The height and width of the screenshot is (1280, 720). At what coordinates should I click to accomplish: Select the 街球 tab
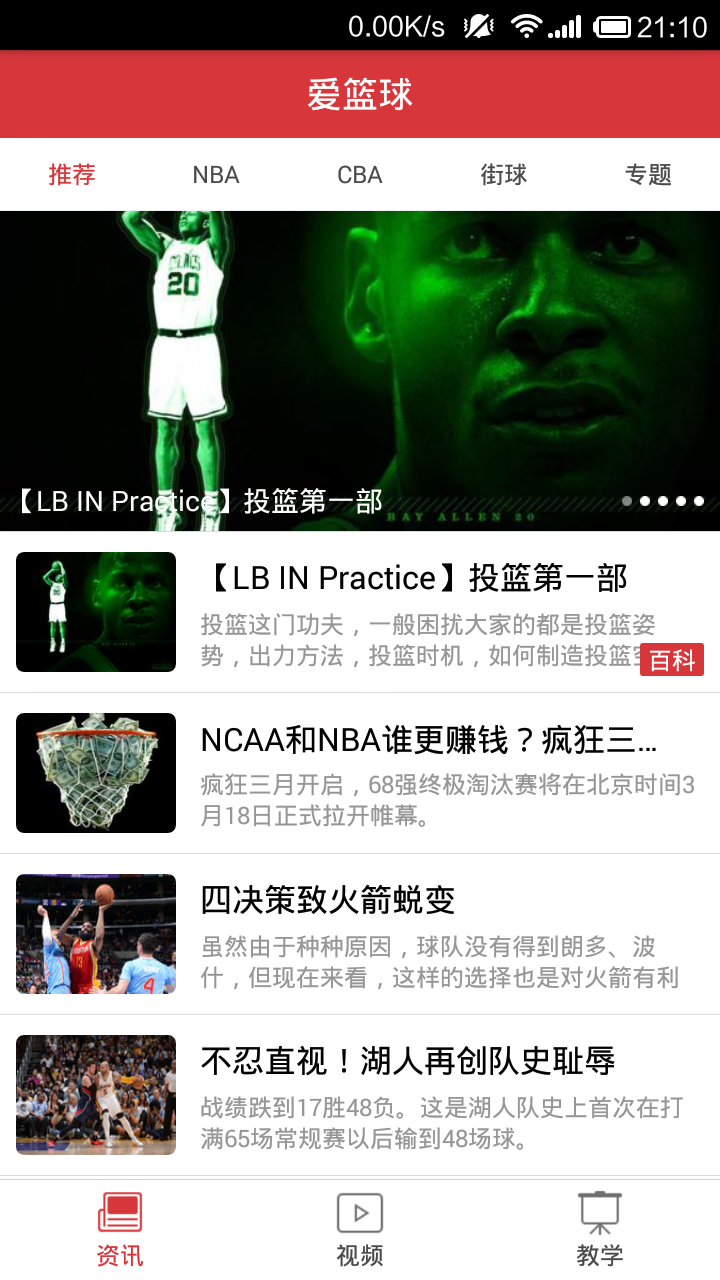pyautogui.click(x=504, y=175)
